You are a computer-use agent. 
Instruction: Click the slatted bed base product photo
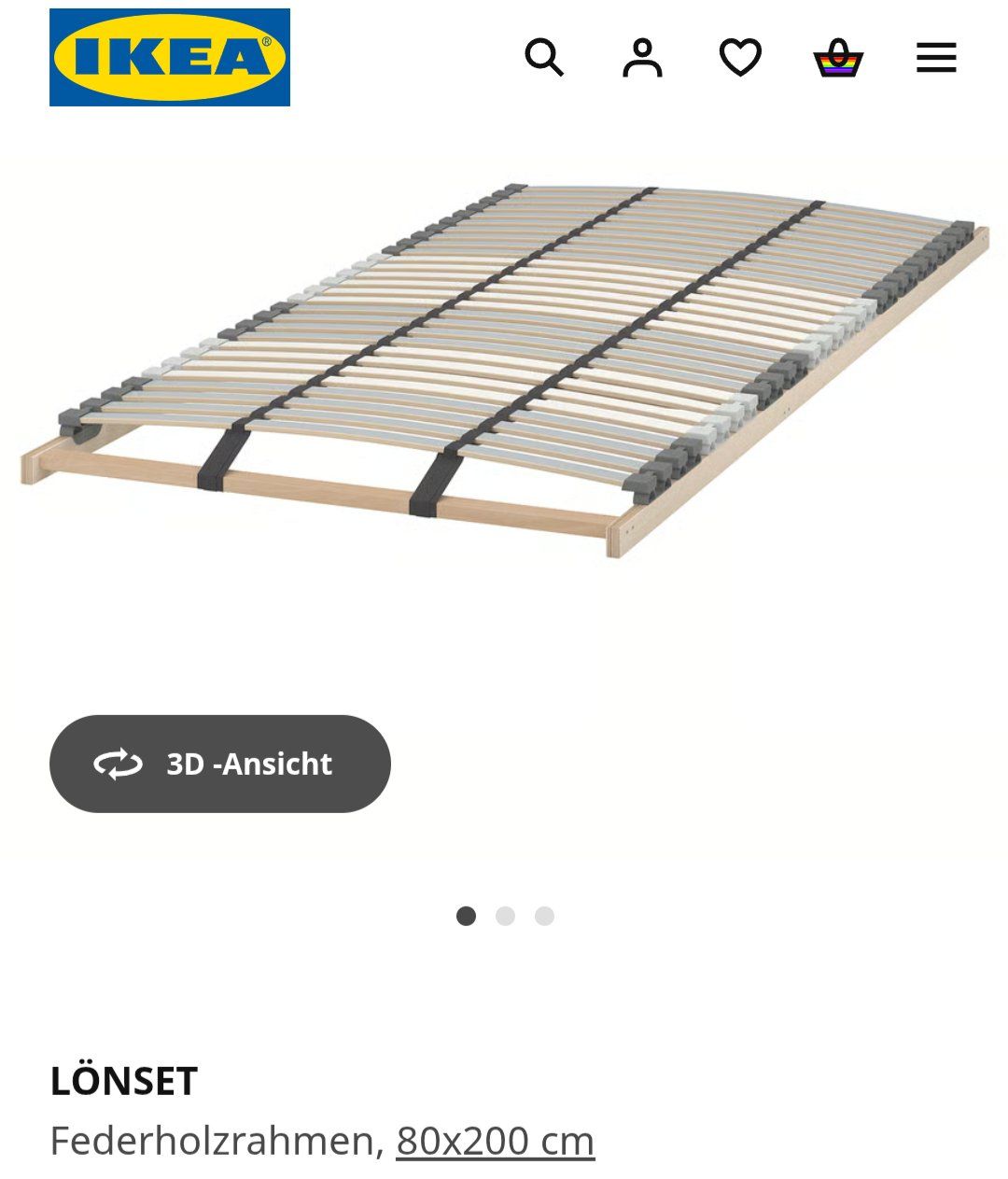pos(504,373)
